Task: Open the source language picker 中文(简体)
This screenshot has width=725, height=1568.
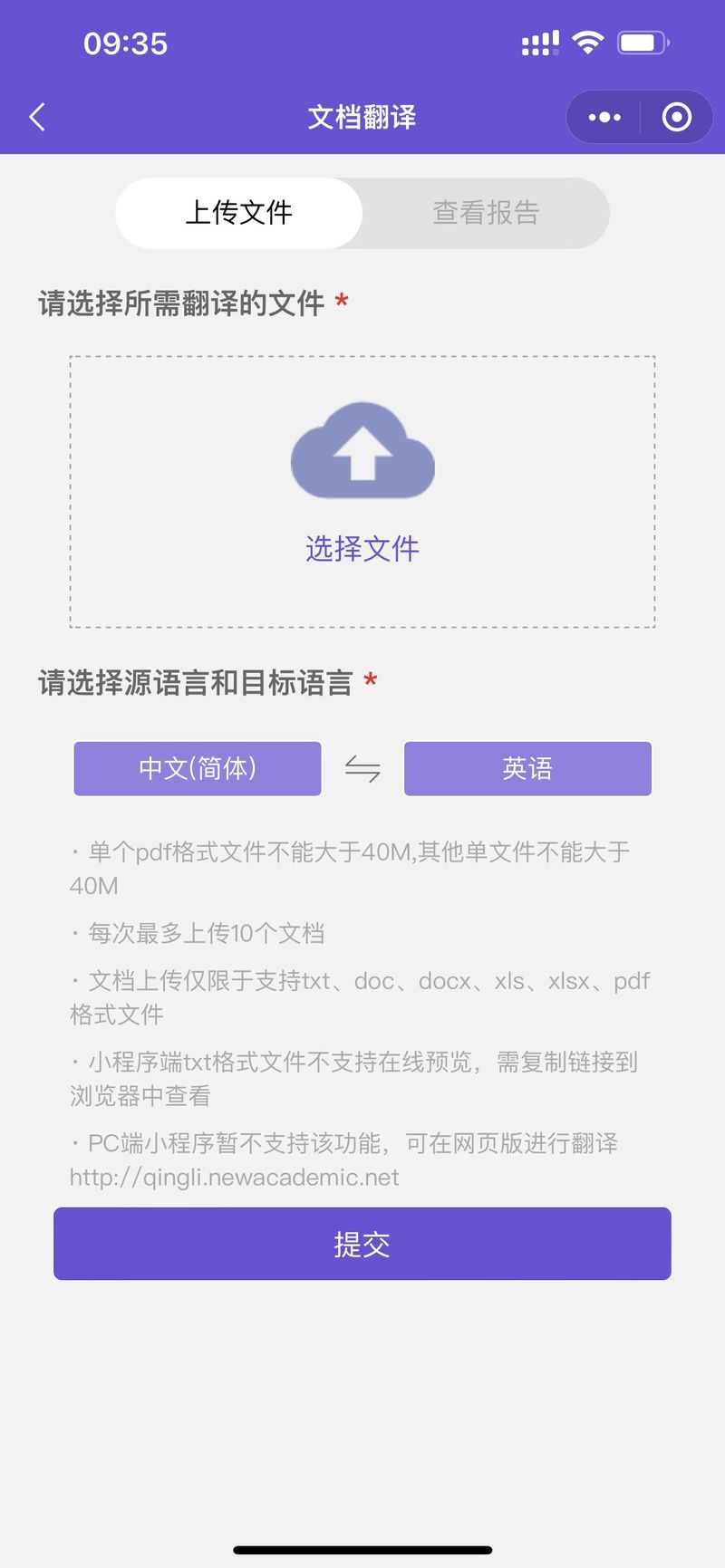Action: pyautogui.click(x=198, y=768)
